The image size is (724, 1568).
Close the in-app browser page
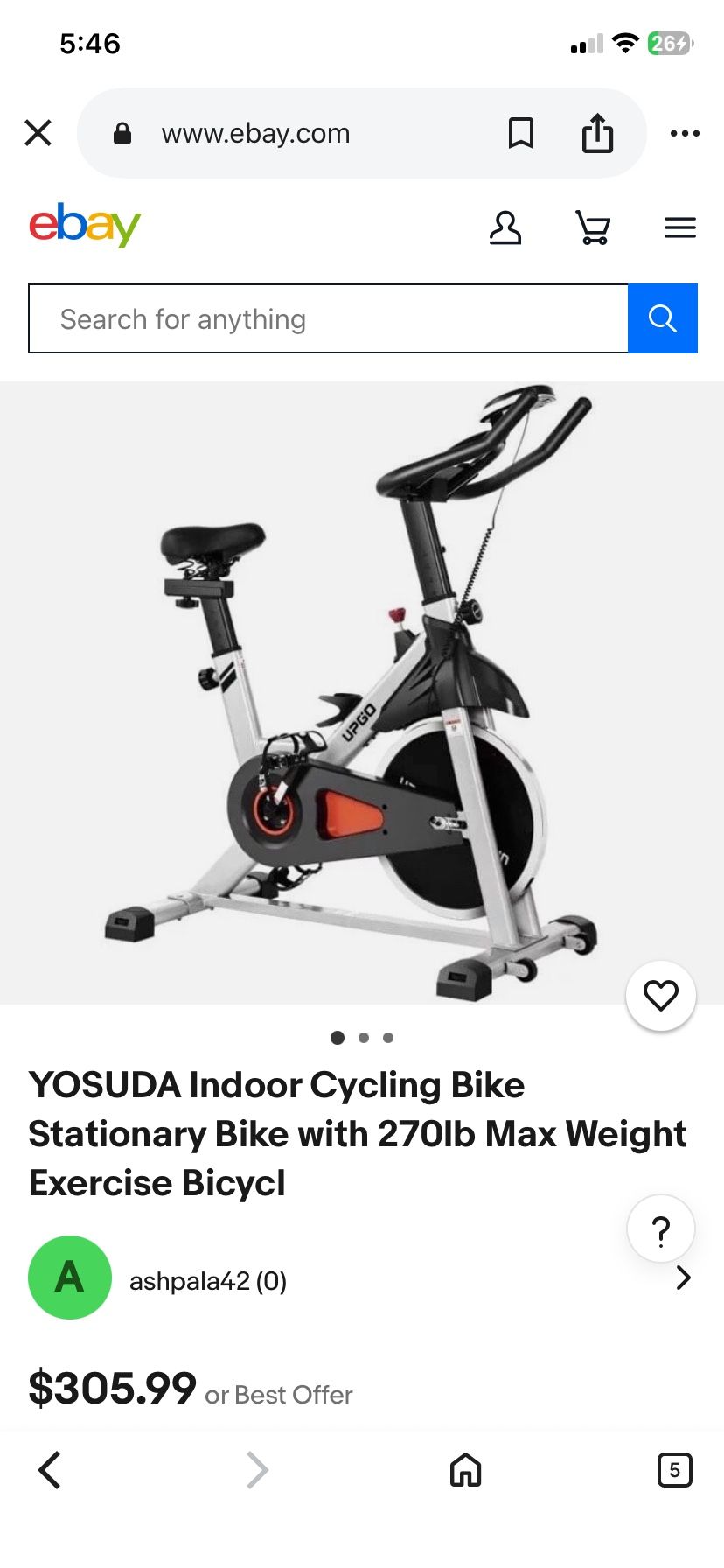(x=38, y=133)
